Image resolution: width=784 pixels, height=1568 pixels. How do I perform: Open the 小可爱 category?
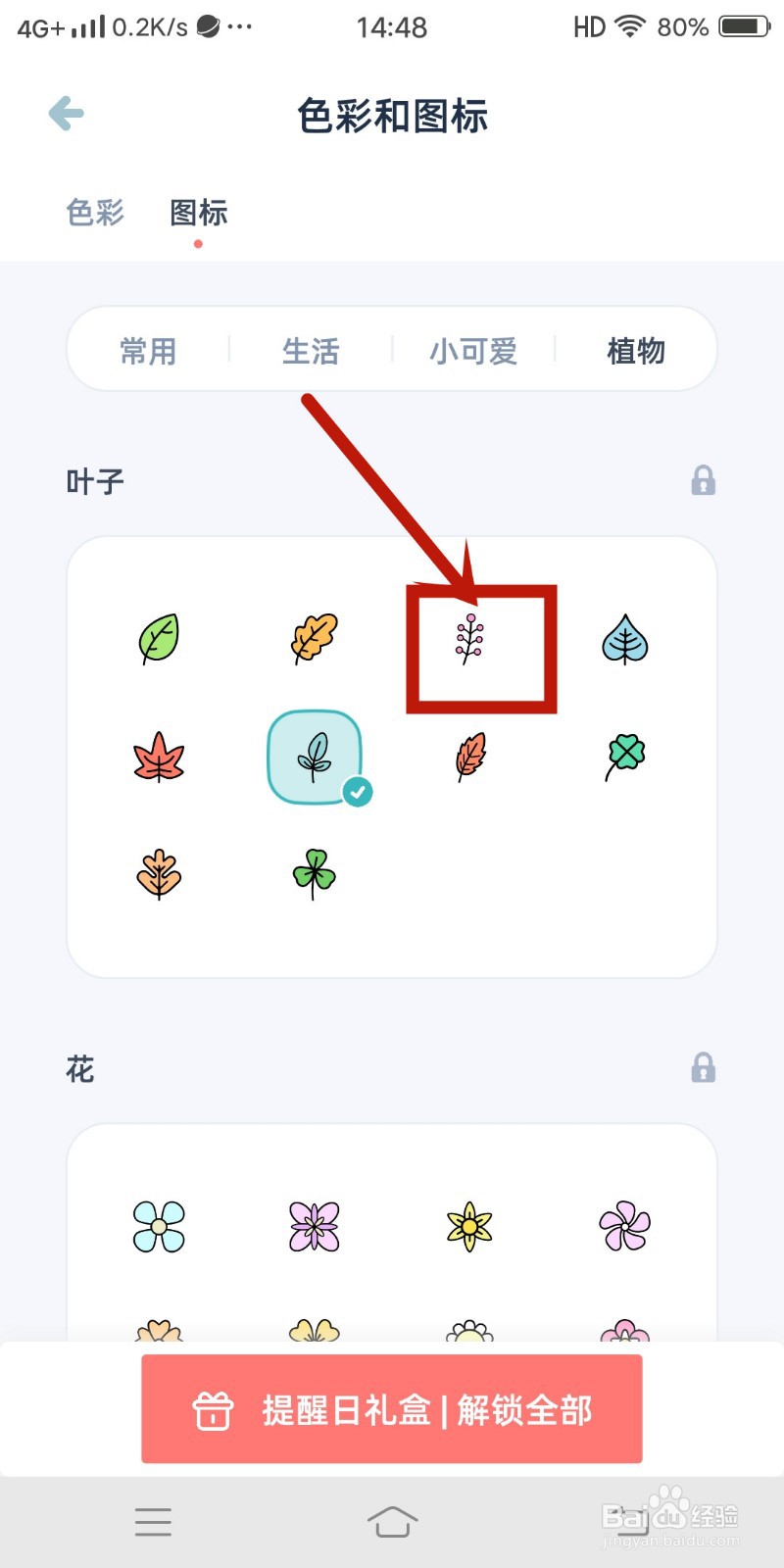click(473, 350)
